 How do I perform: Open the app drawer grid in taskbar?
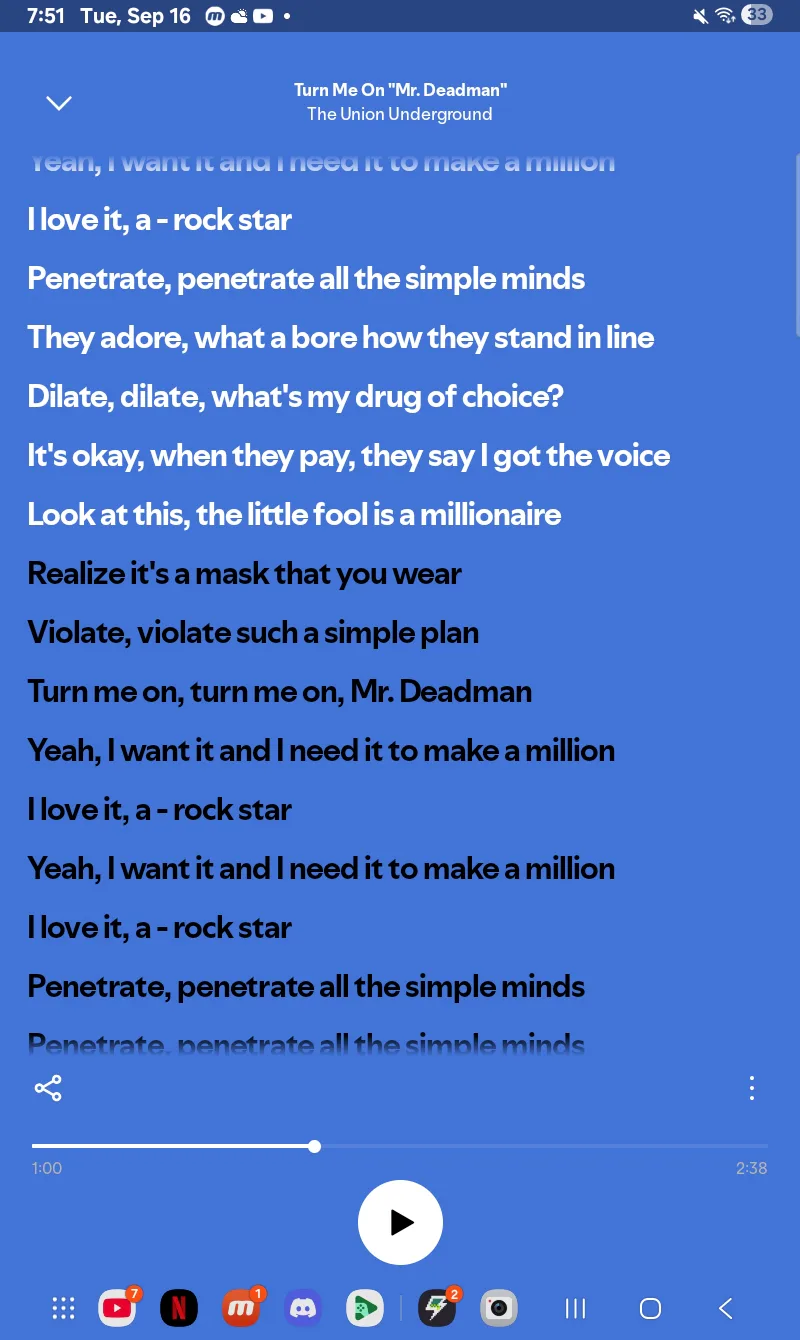[63, 1308]
